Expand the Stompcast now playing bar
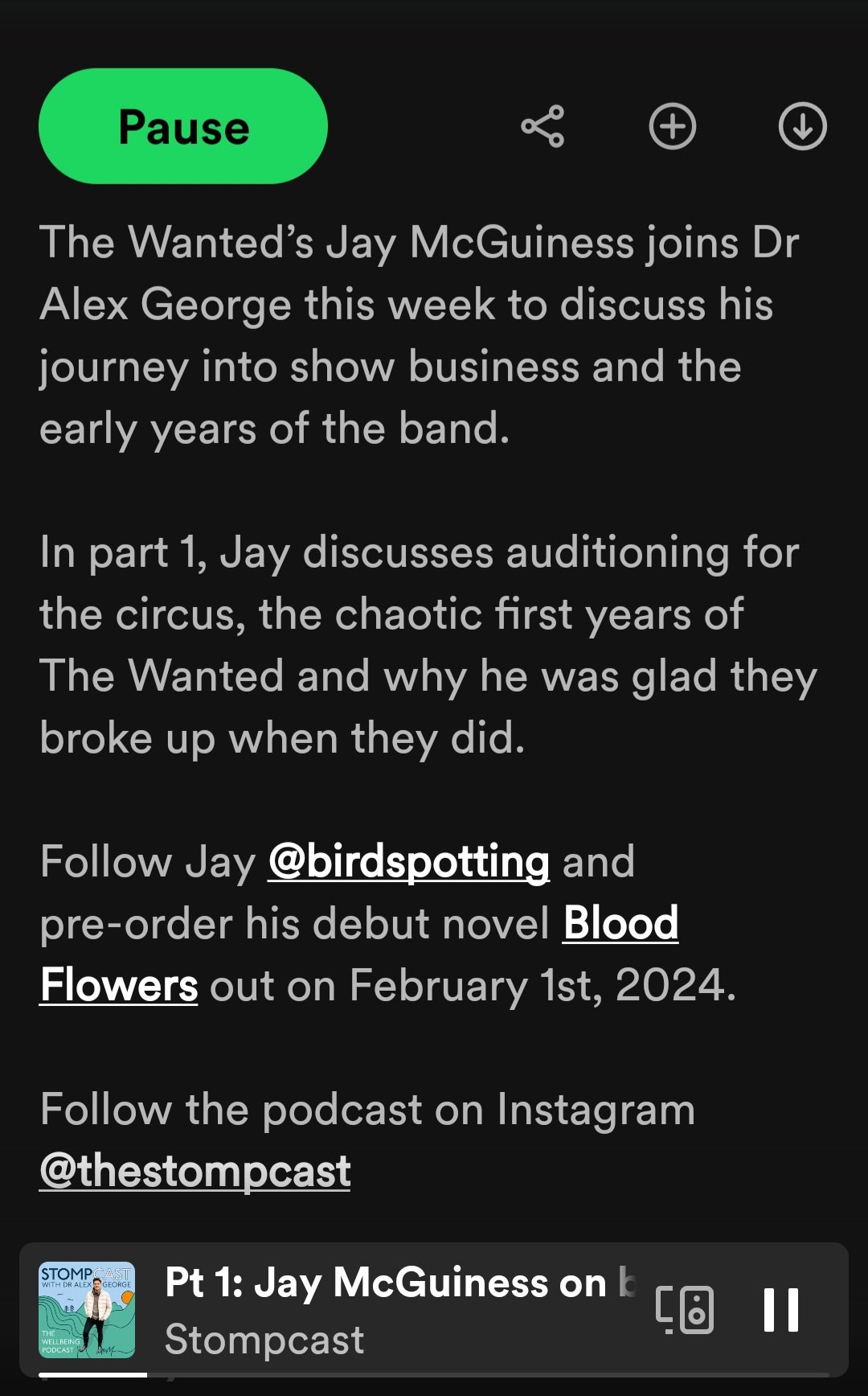Image resolution: width=868 pixels, height=1396 pixels. (x=386, y=1309)
